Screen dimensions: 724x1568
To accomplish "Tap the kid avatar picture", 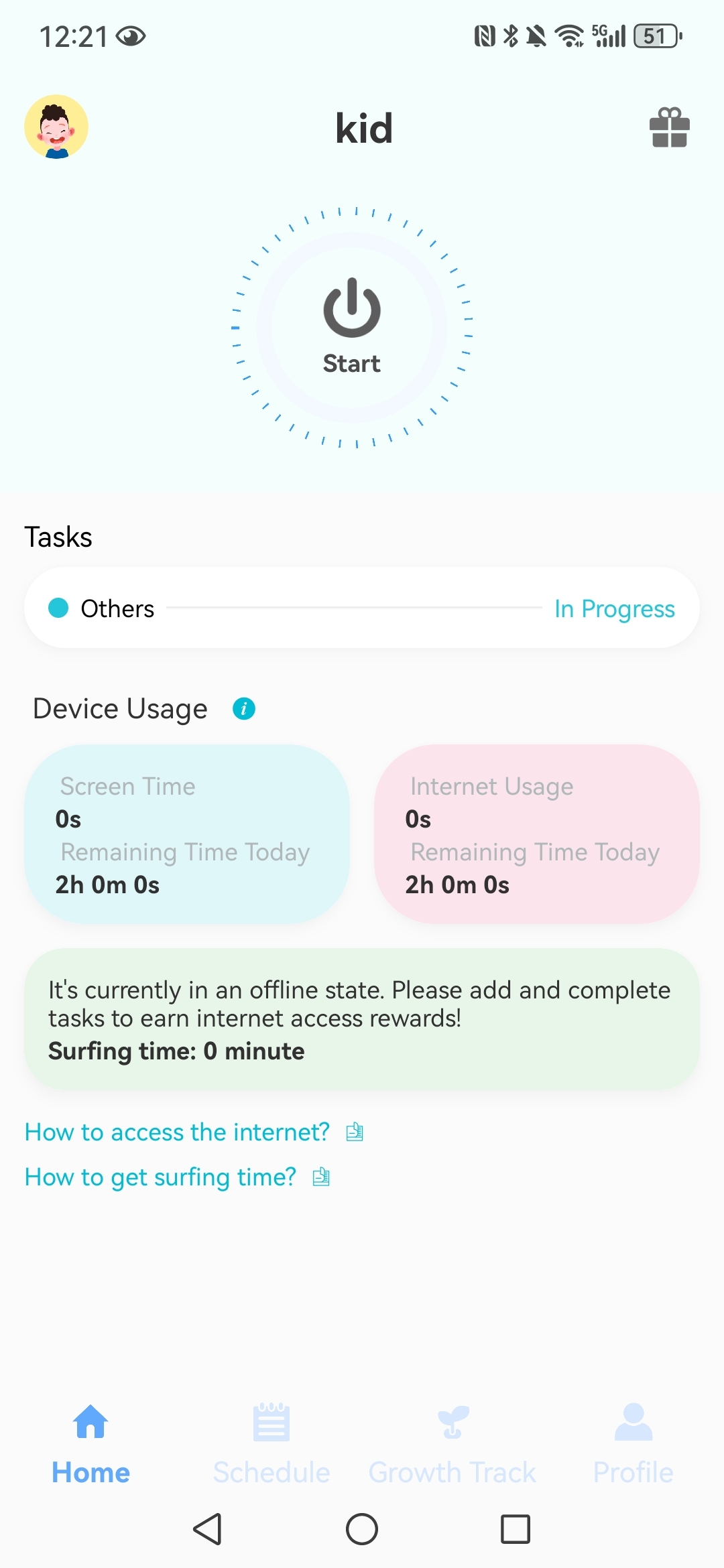I will (x=56, y=127).
